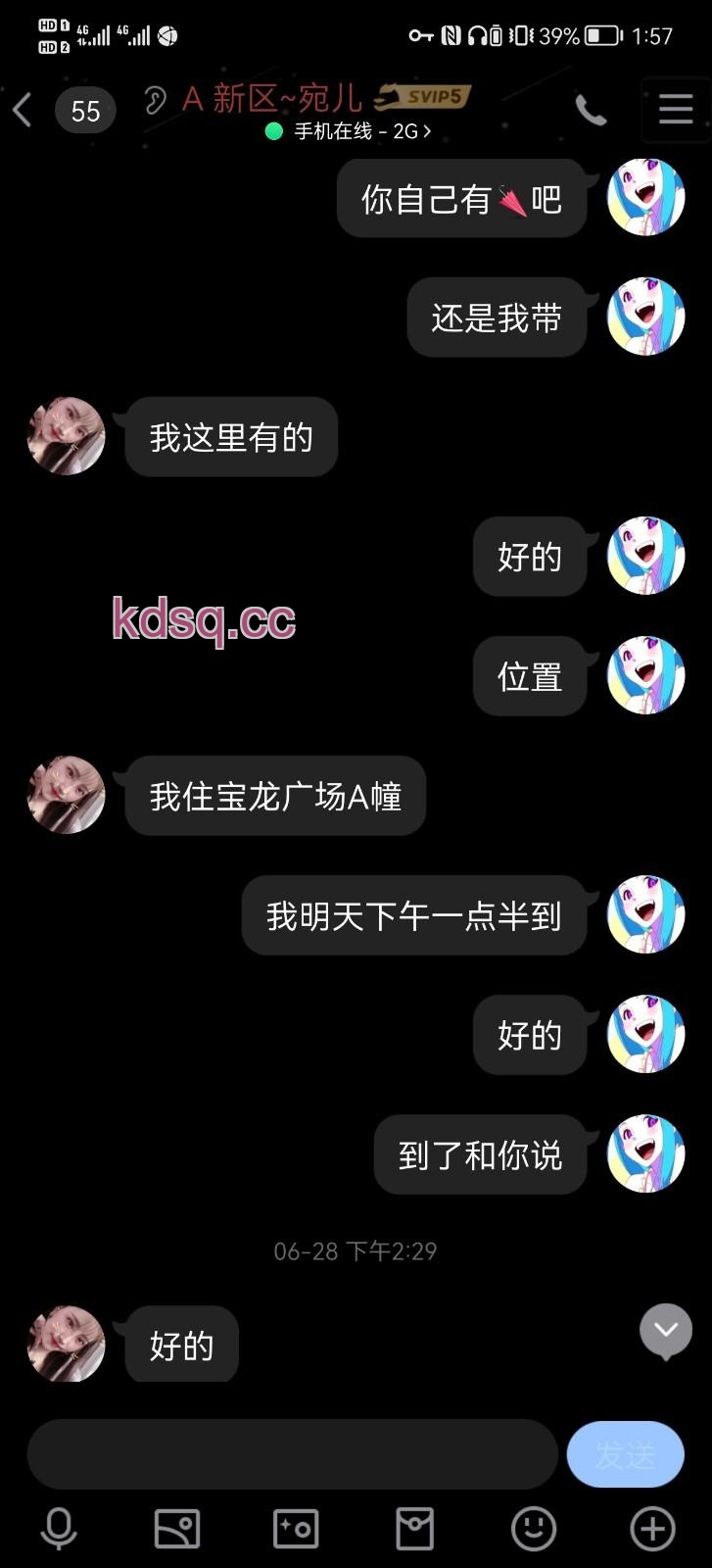Open the chat settings hamburger menu
712x1568 pixels.
[x=675, y=109]
